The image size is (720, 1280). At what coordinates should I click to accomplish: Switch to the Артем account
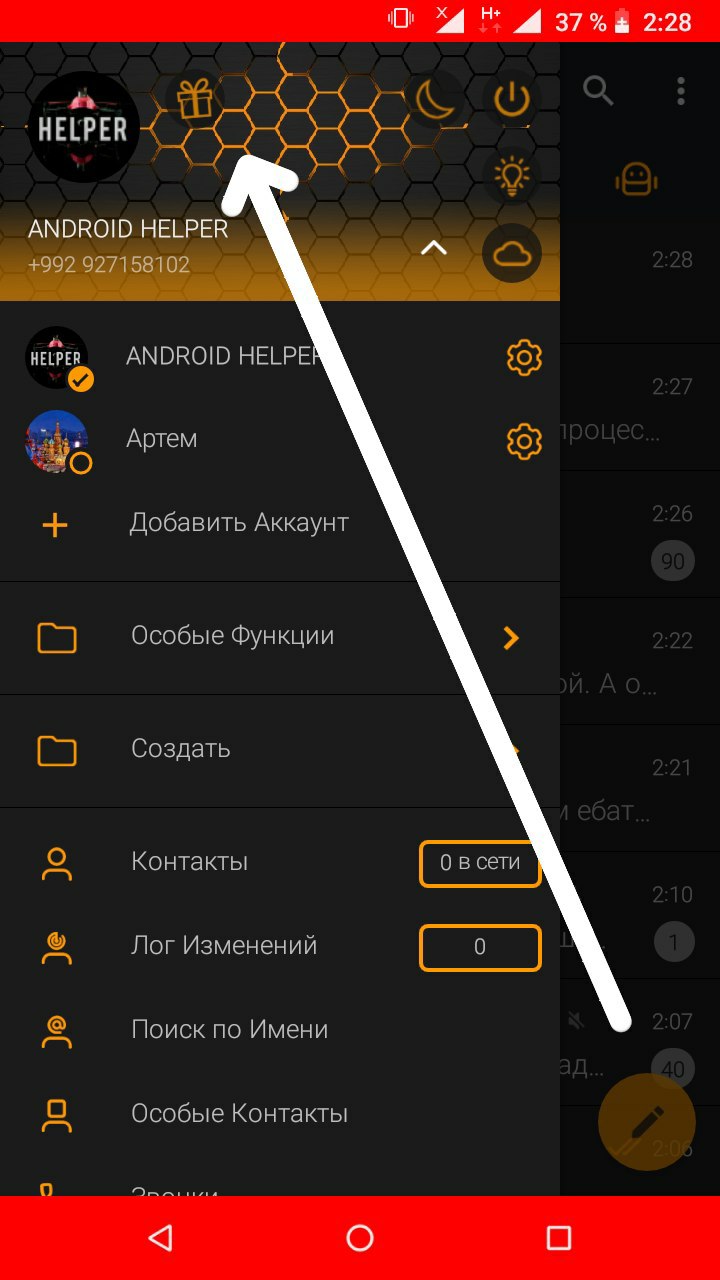(160, 440)
